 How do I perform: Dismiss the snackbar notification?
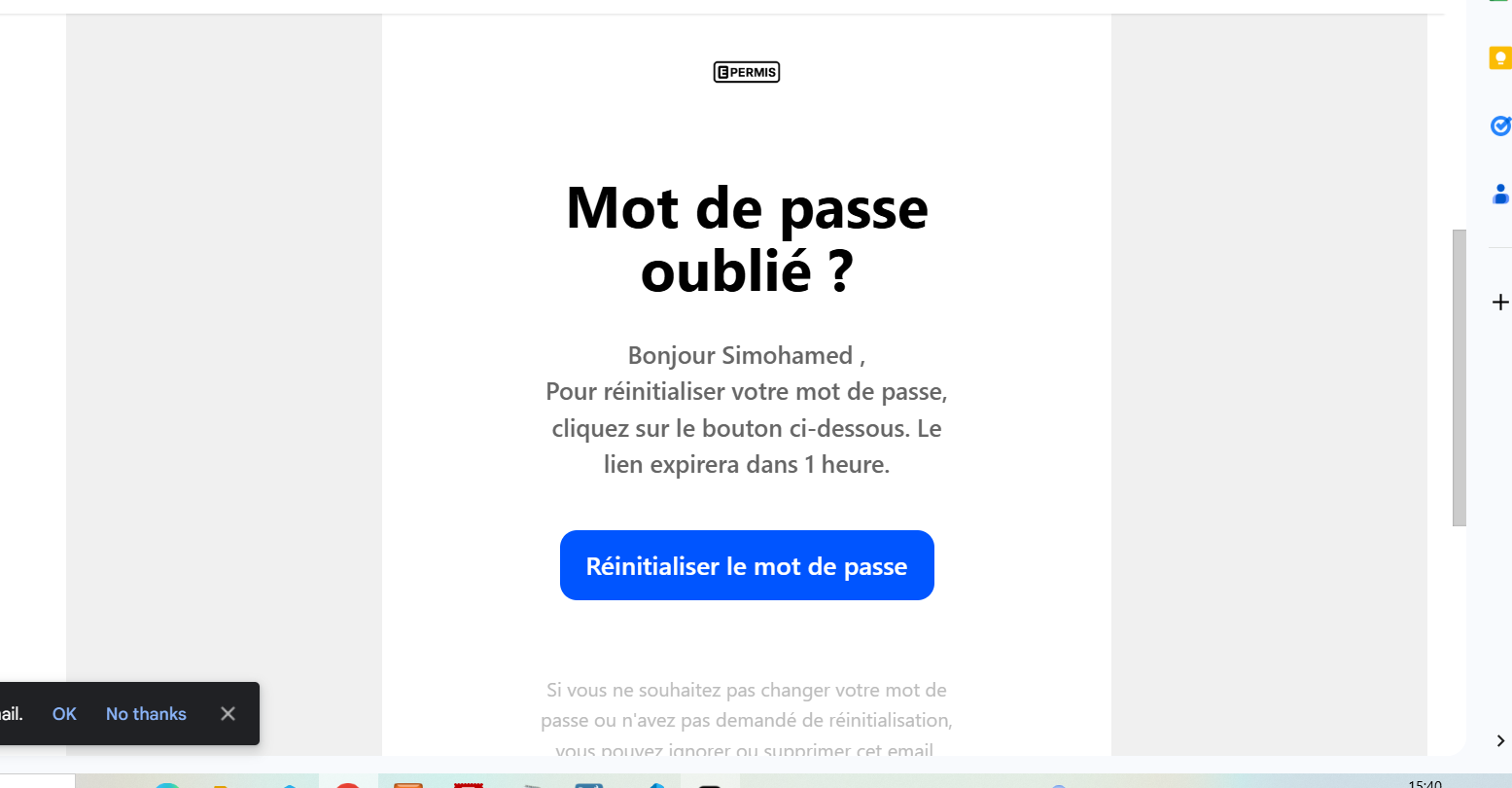pyautogui.click(x=228, y=714)
